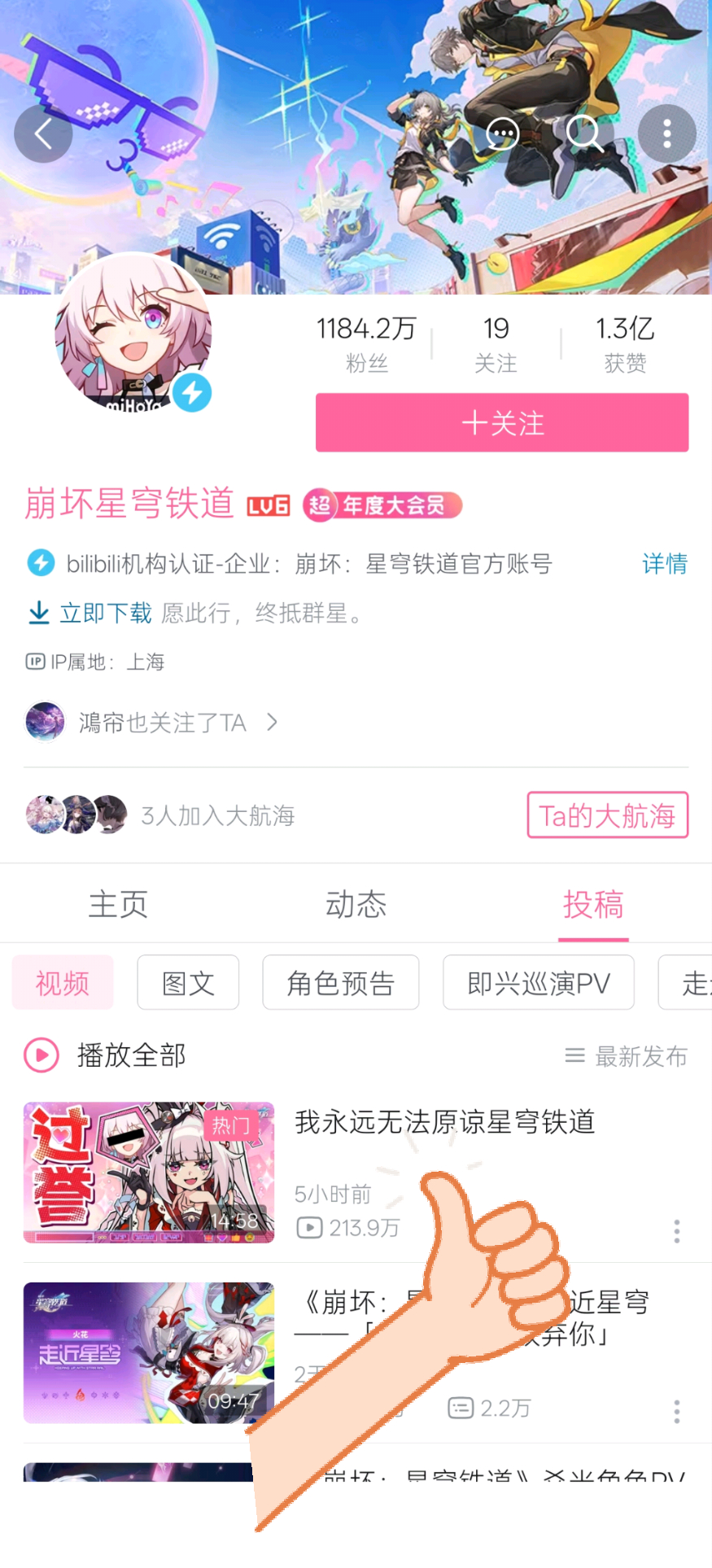Open 鴻帘也关注了TA followers row

pos(155,722)
